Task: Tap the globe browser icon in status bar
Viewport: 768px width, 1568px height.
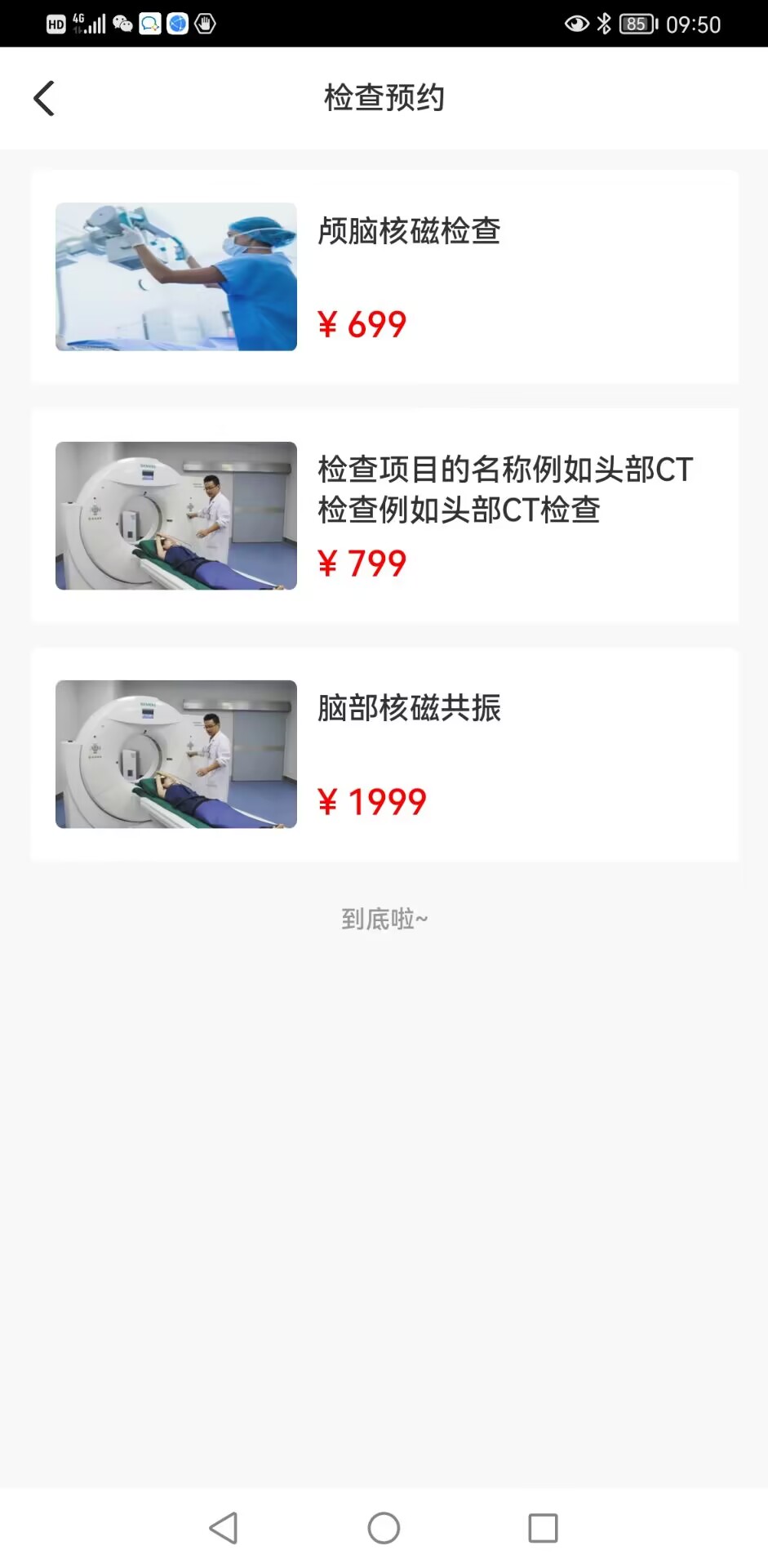Action: [x=176, y=24]
